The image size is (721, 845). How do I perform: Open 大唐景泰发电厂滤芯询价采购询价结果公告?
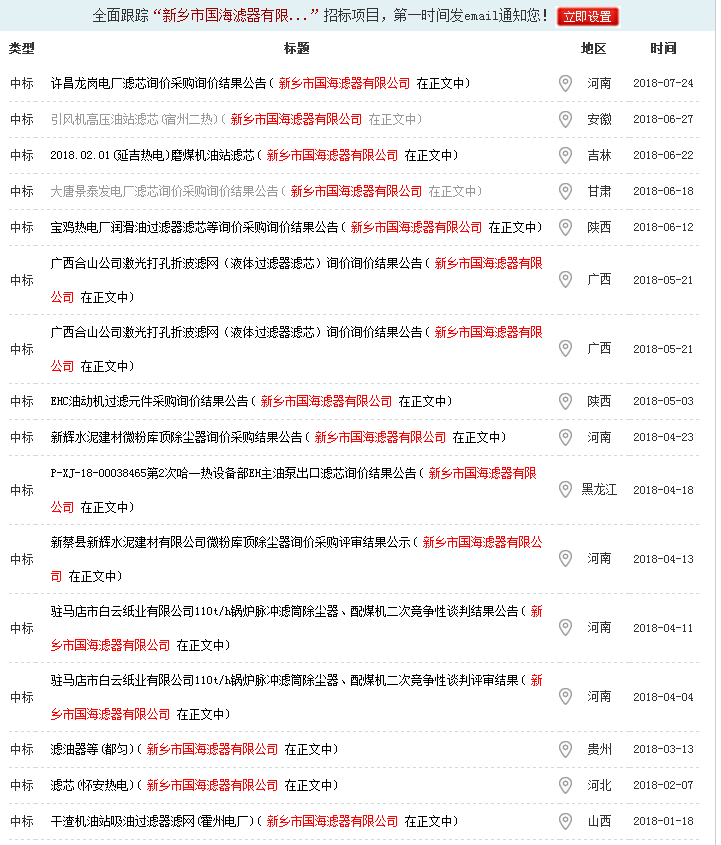(x=165, y=191)
